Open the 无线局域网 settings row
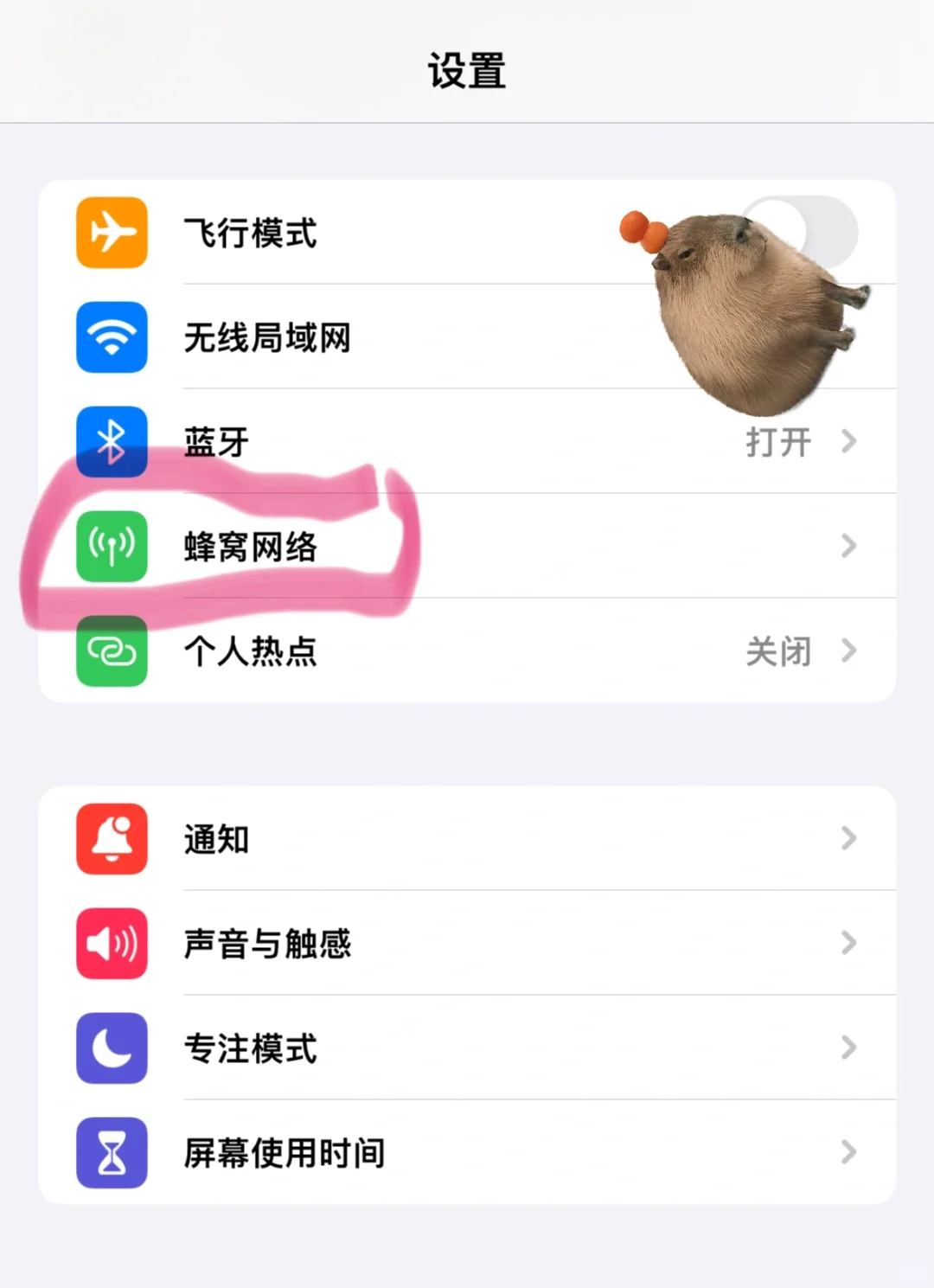 click(432, 338)
